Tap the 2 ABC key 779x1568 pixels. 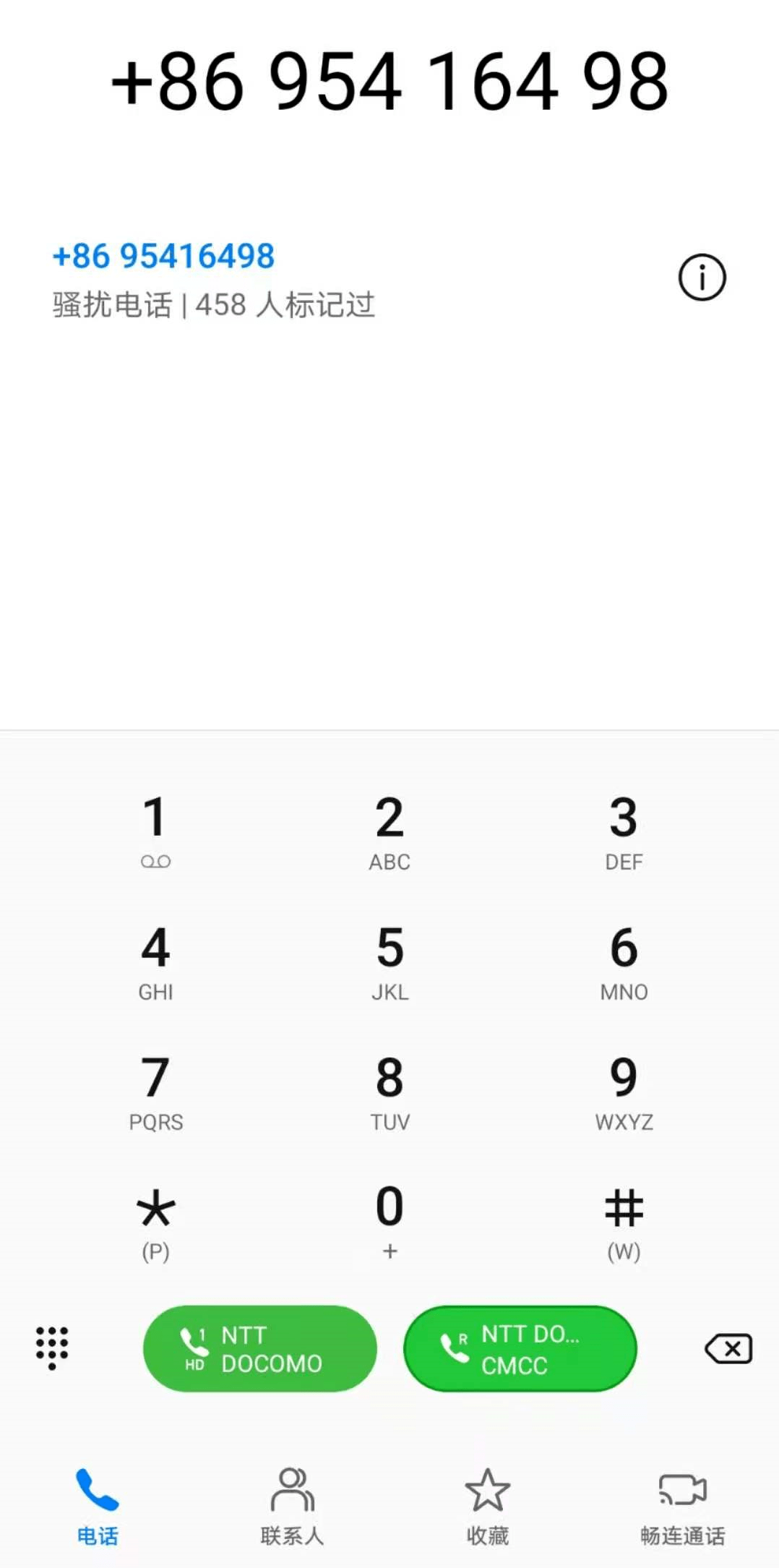[x=389, y=830]
